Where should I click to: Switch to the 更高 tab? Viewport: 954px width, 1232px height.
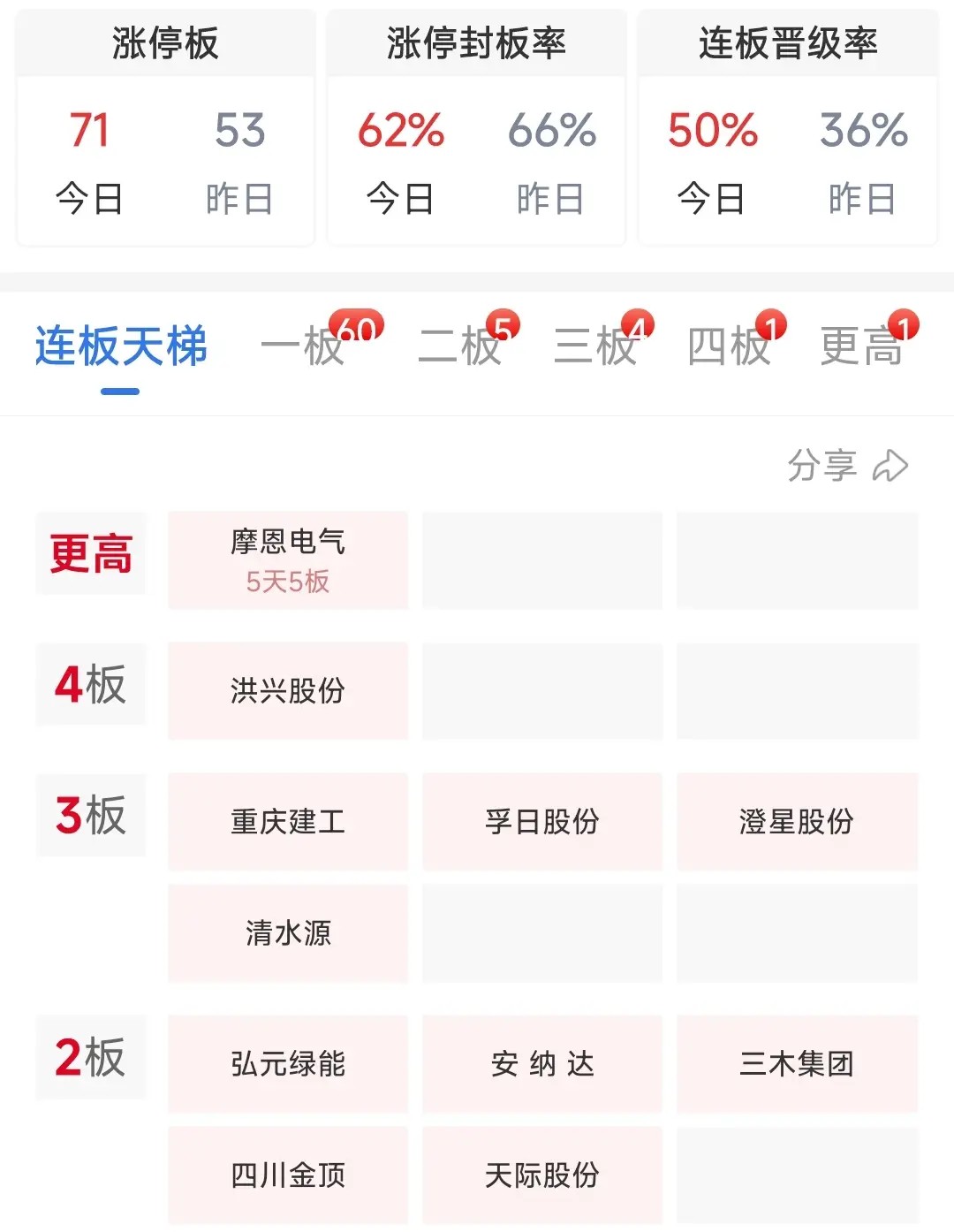(861, 346)
